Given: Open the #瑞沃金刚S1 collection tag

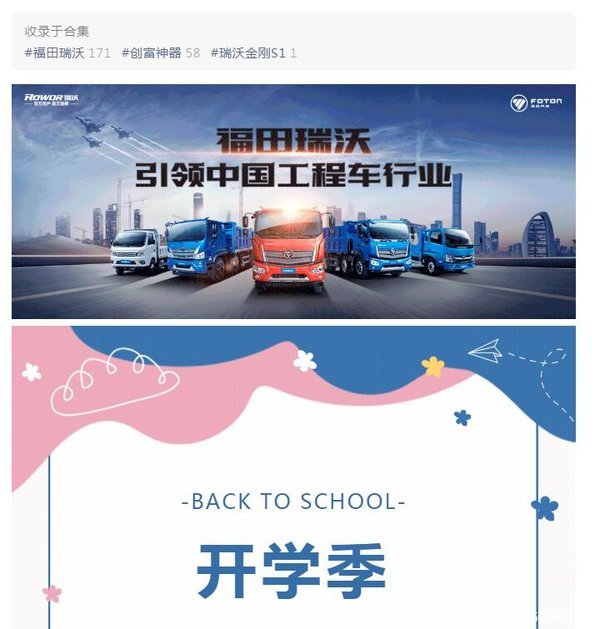Looking at the screenshot, I should click(248, 53).
